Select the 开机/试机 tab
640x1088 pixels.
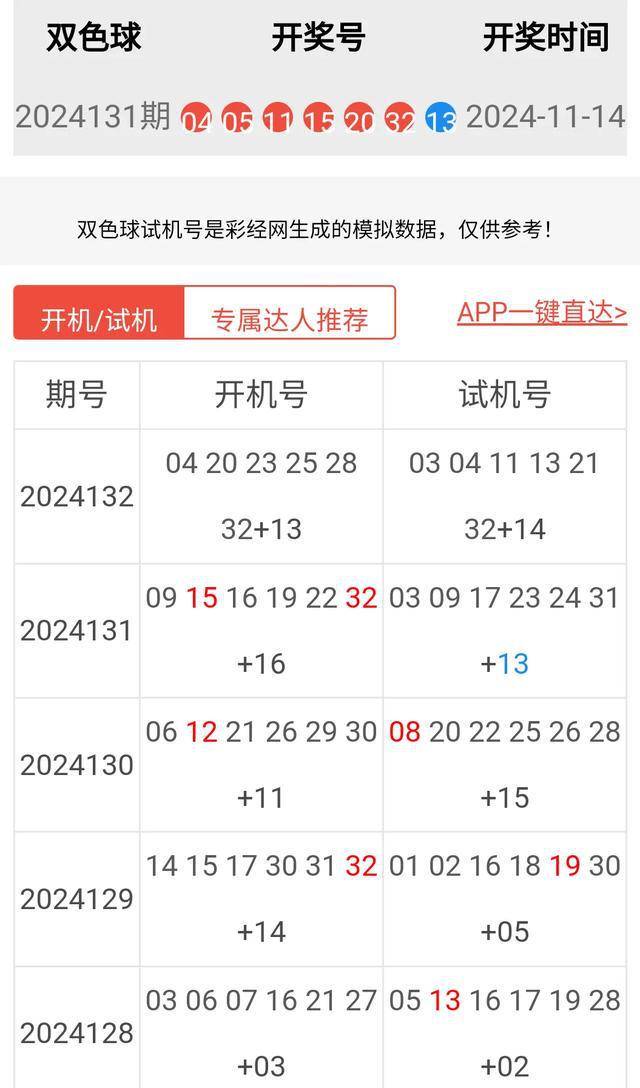(x=99, y=313)
